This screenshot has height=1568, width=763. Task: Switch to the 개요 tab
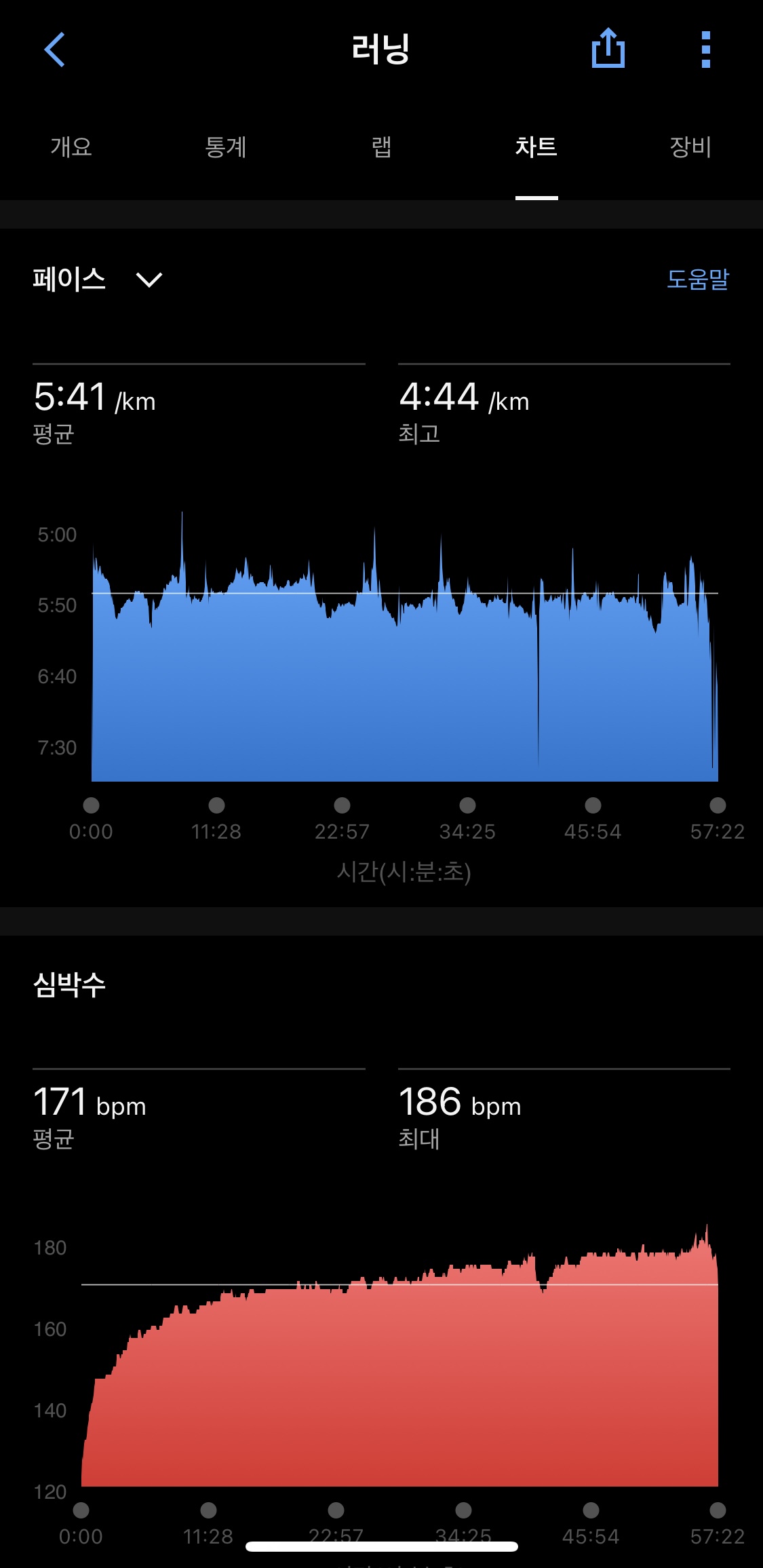pos(71,147)
